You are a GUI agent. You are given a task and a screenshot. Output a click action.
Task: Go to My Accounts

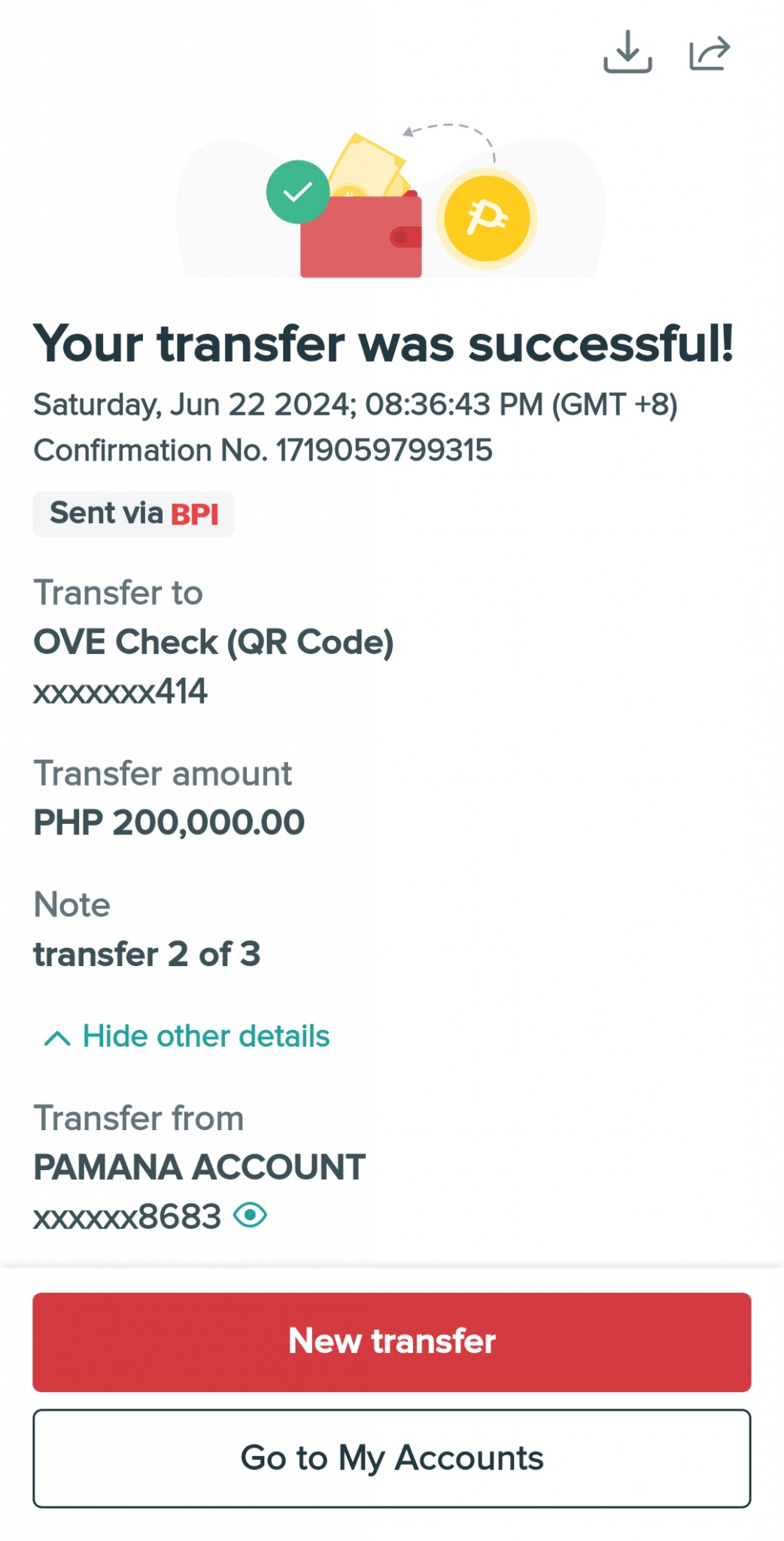click(x=392, y=1458)
